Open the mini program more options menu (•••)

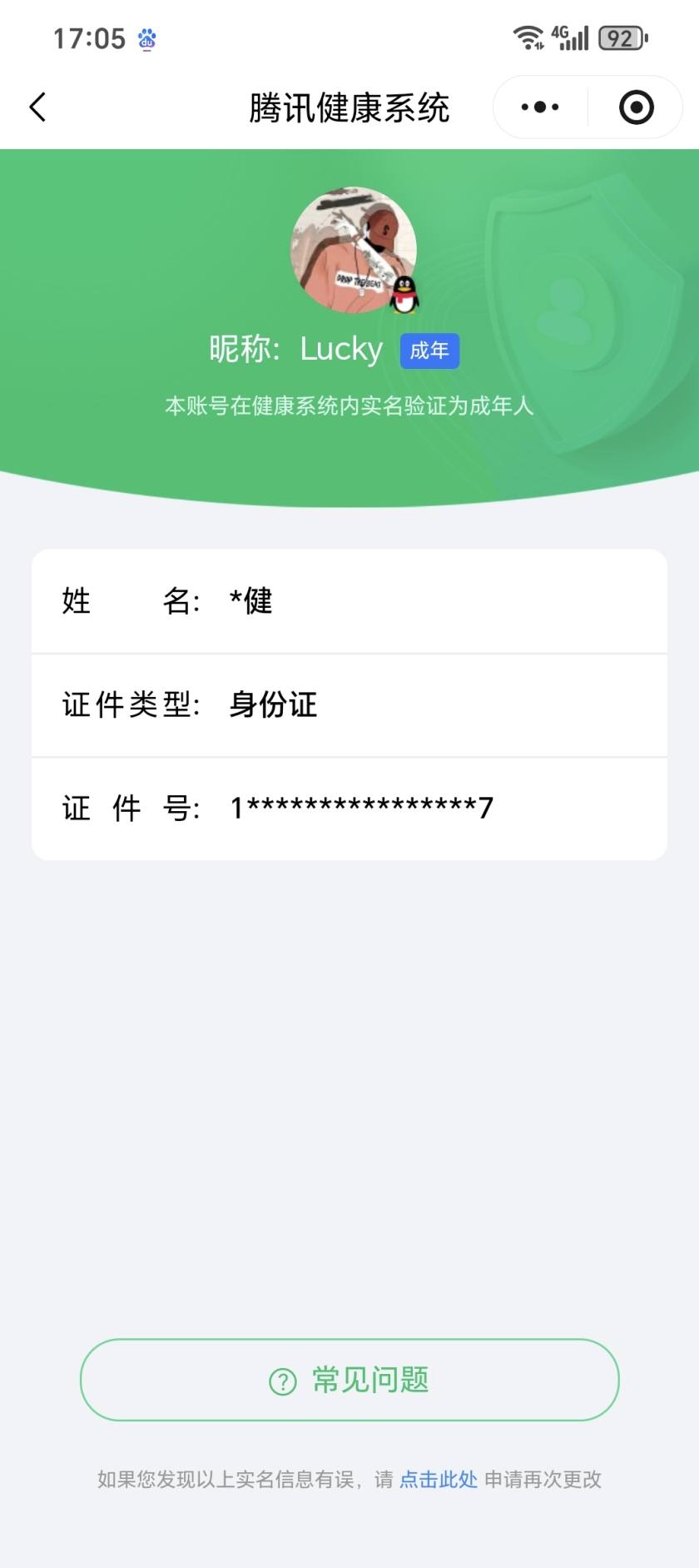point(538,107)
